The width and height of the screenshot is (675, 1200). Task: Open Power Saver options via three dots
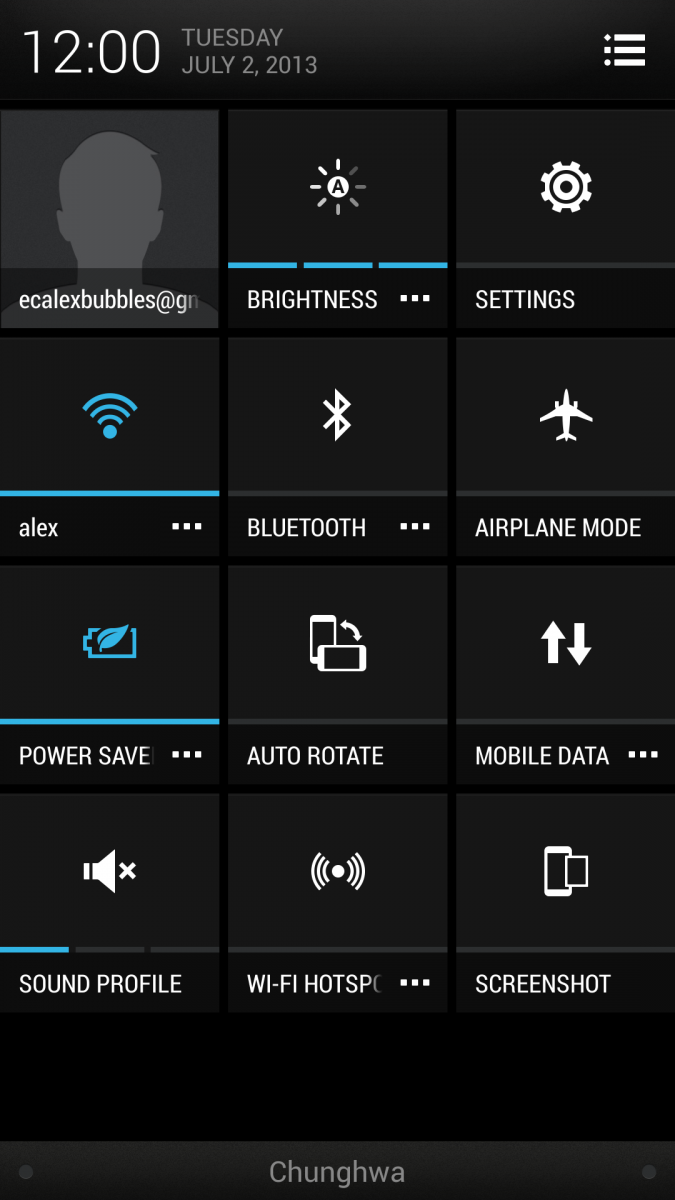tap(187, 755)
